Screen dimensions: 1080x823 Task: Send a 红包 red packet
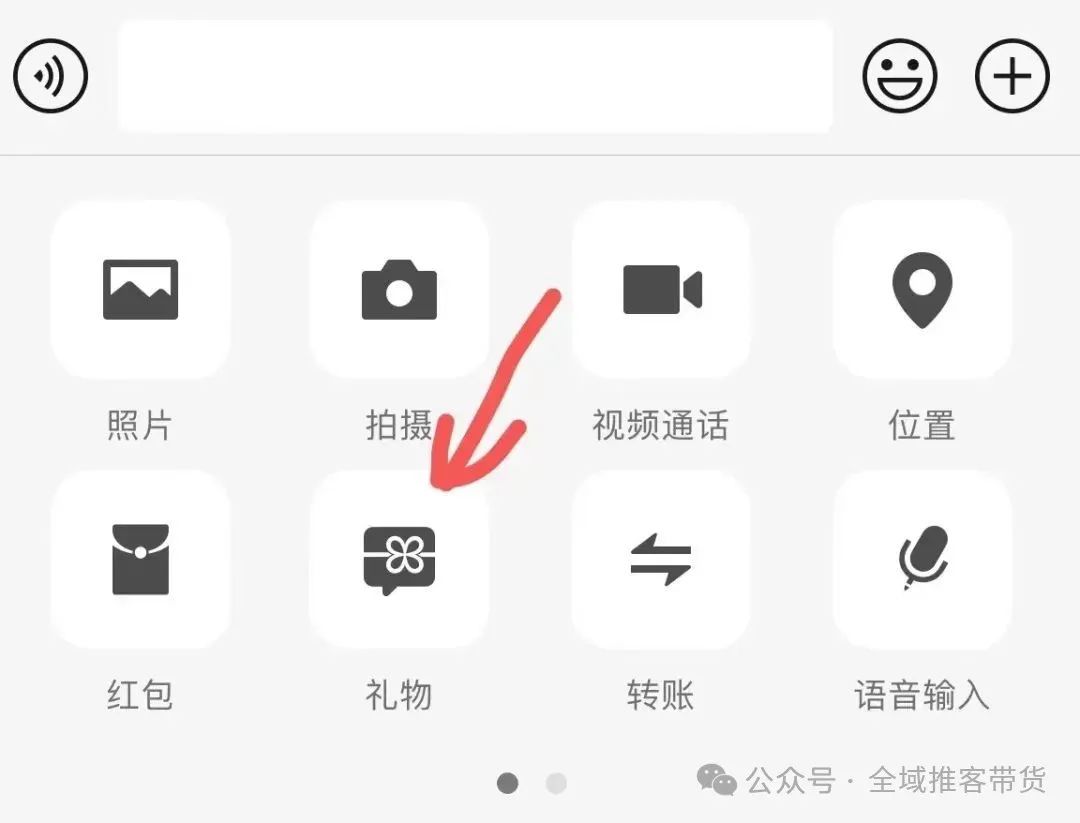[140, 560]
